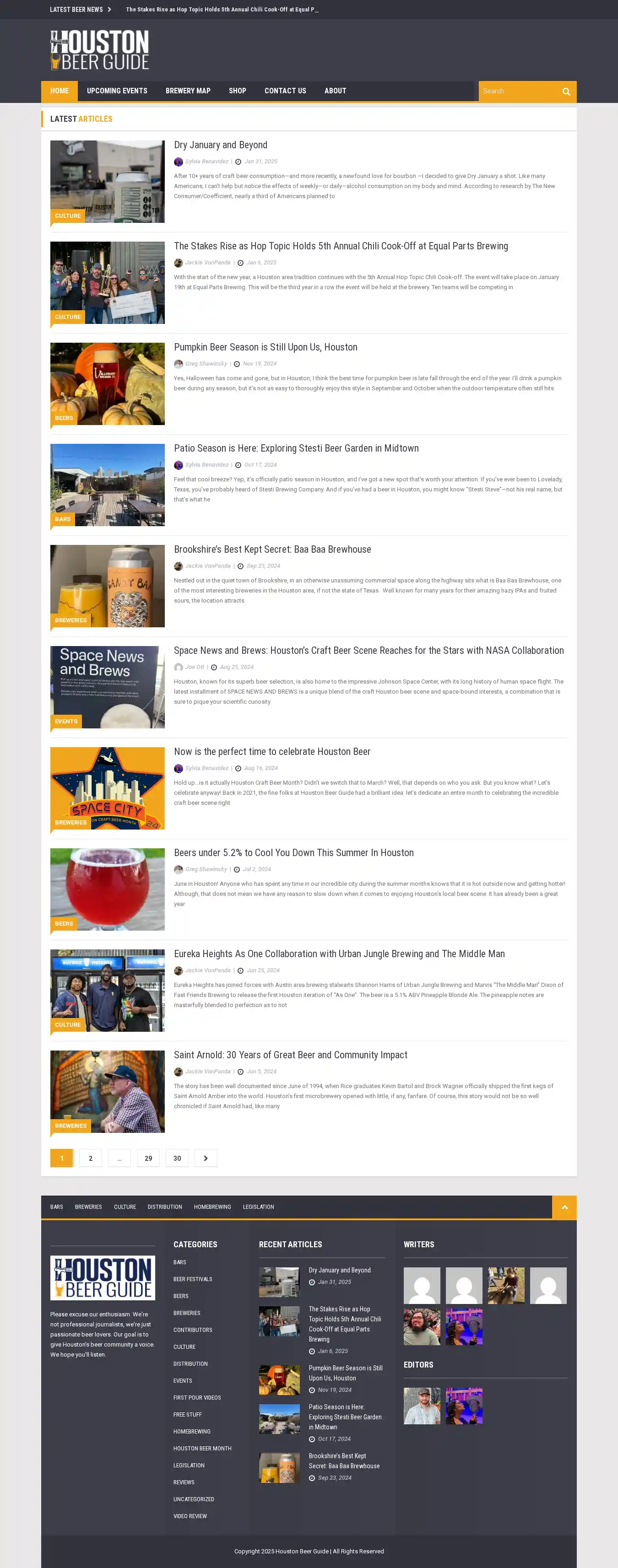Open Houston Beer Month category

[202, 1448]
